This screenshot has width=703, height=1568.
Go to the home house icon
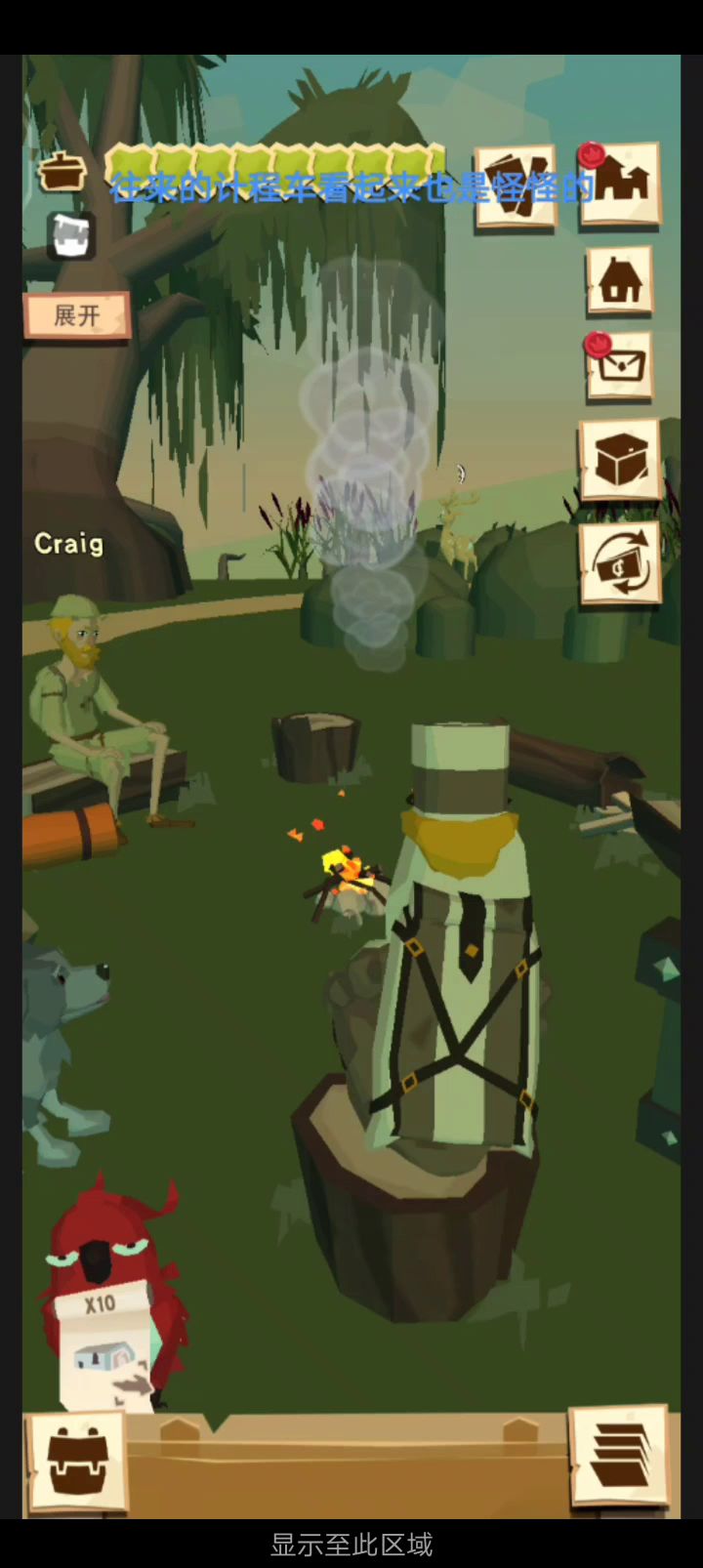coord(619,281)
